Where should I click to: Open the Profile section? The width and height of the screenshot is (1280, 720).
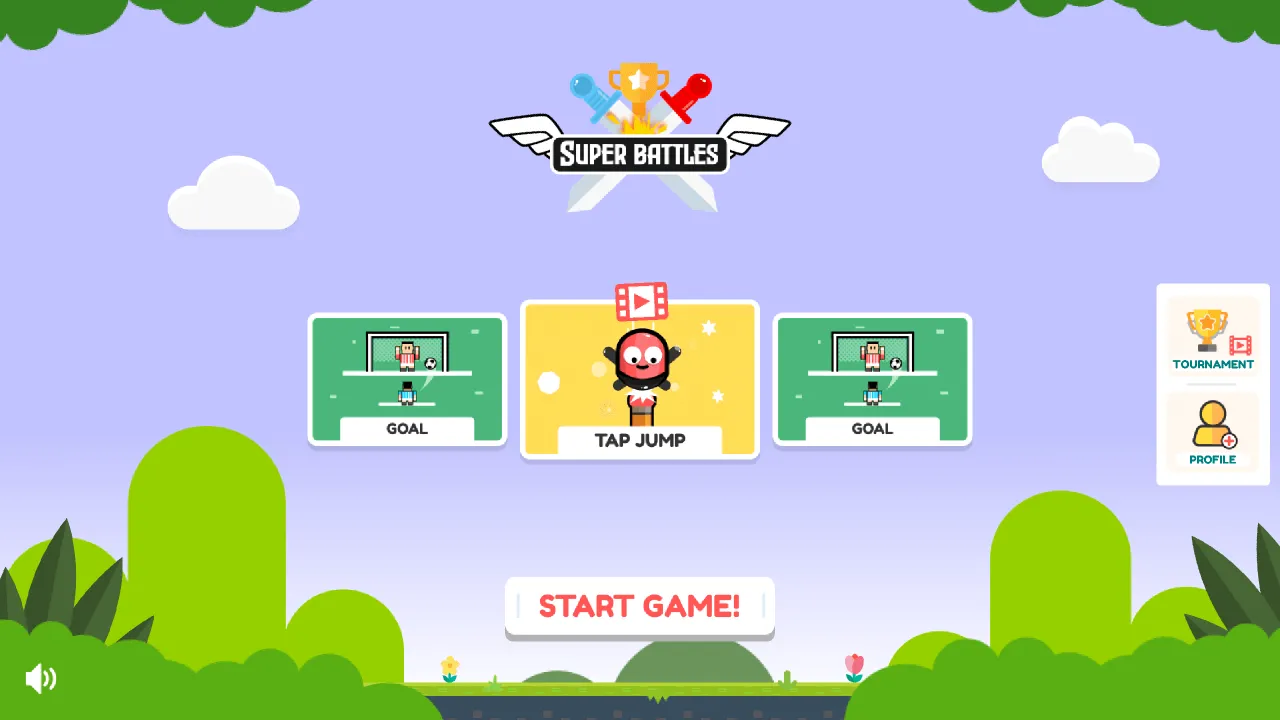tap(1212, 433)
